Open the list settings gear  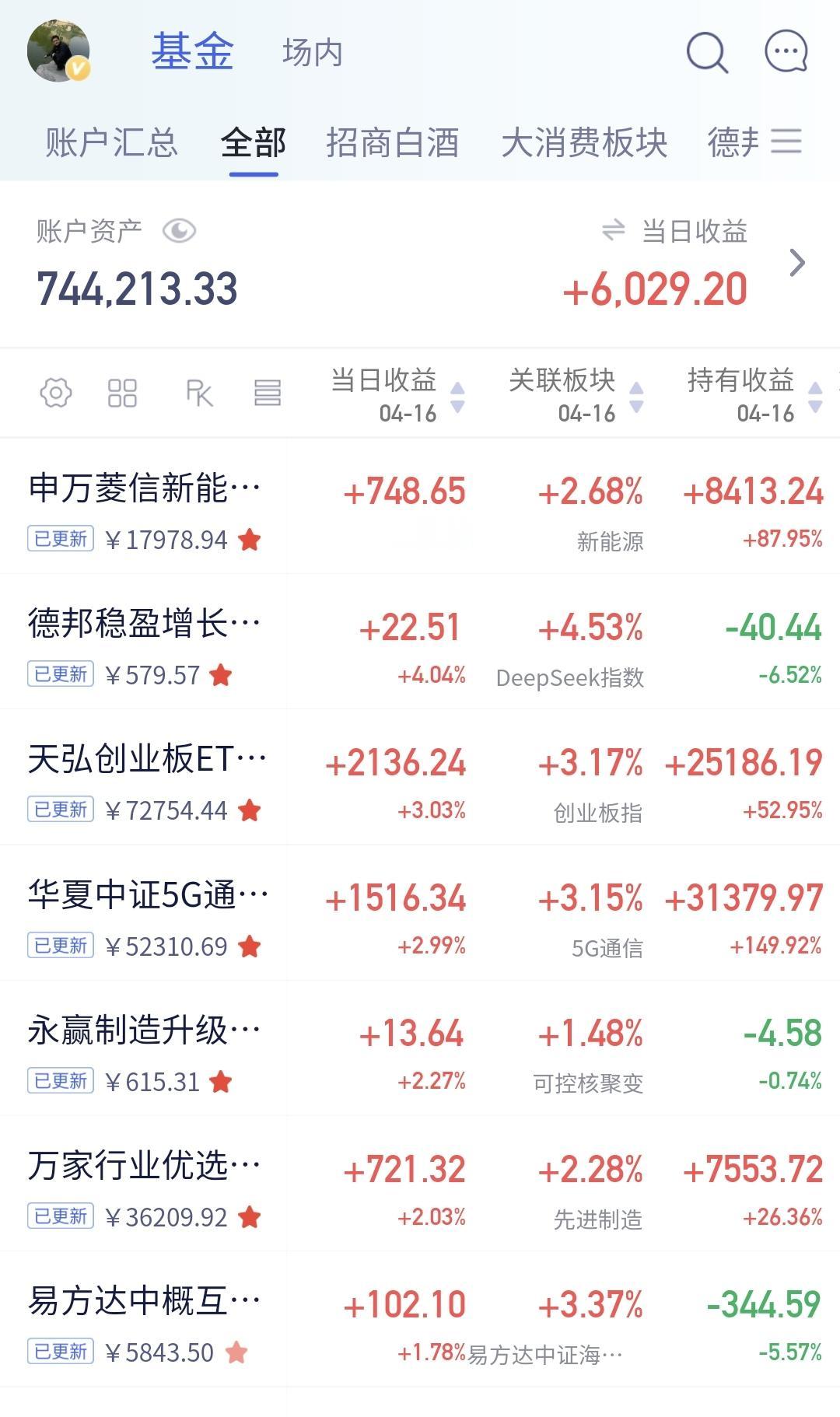[x=56, y=393]
